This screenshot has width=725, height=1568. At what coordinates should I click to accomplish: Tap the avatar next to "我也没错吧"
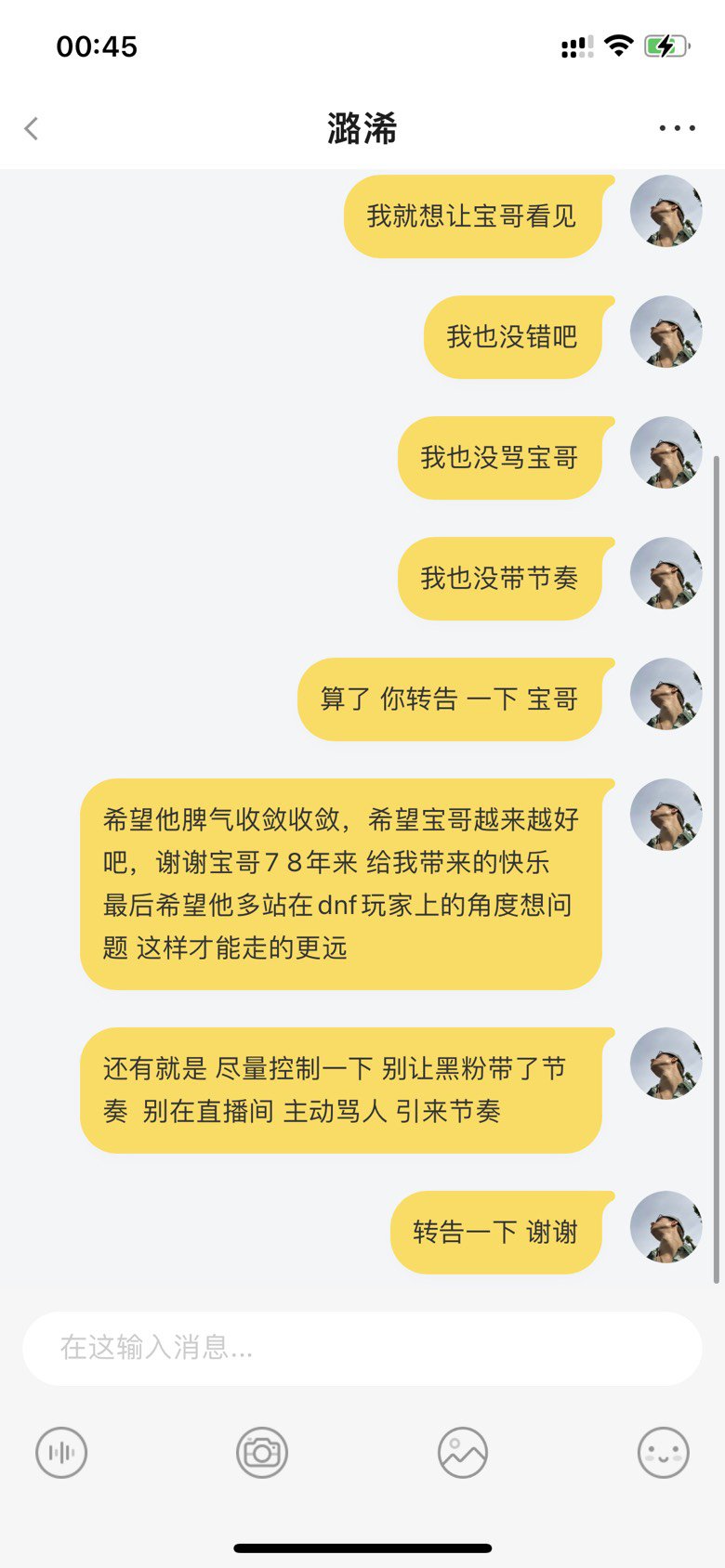click(x=666, y=332)
